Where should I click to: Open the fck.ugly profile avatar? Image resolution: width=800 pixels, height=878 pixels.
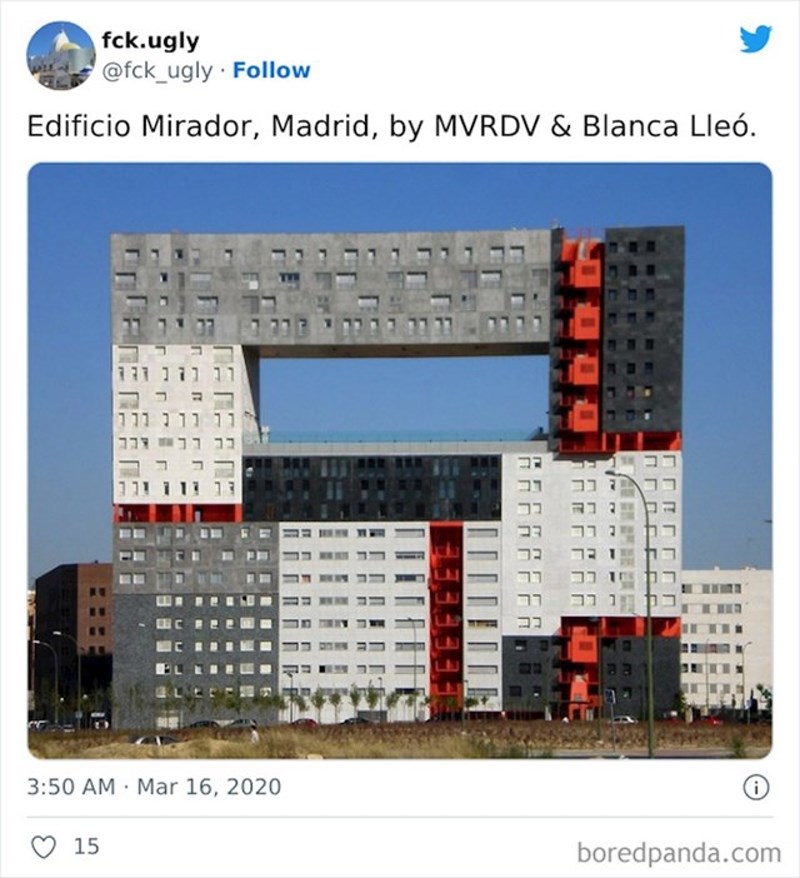coord(60,56)
